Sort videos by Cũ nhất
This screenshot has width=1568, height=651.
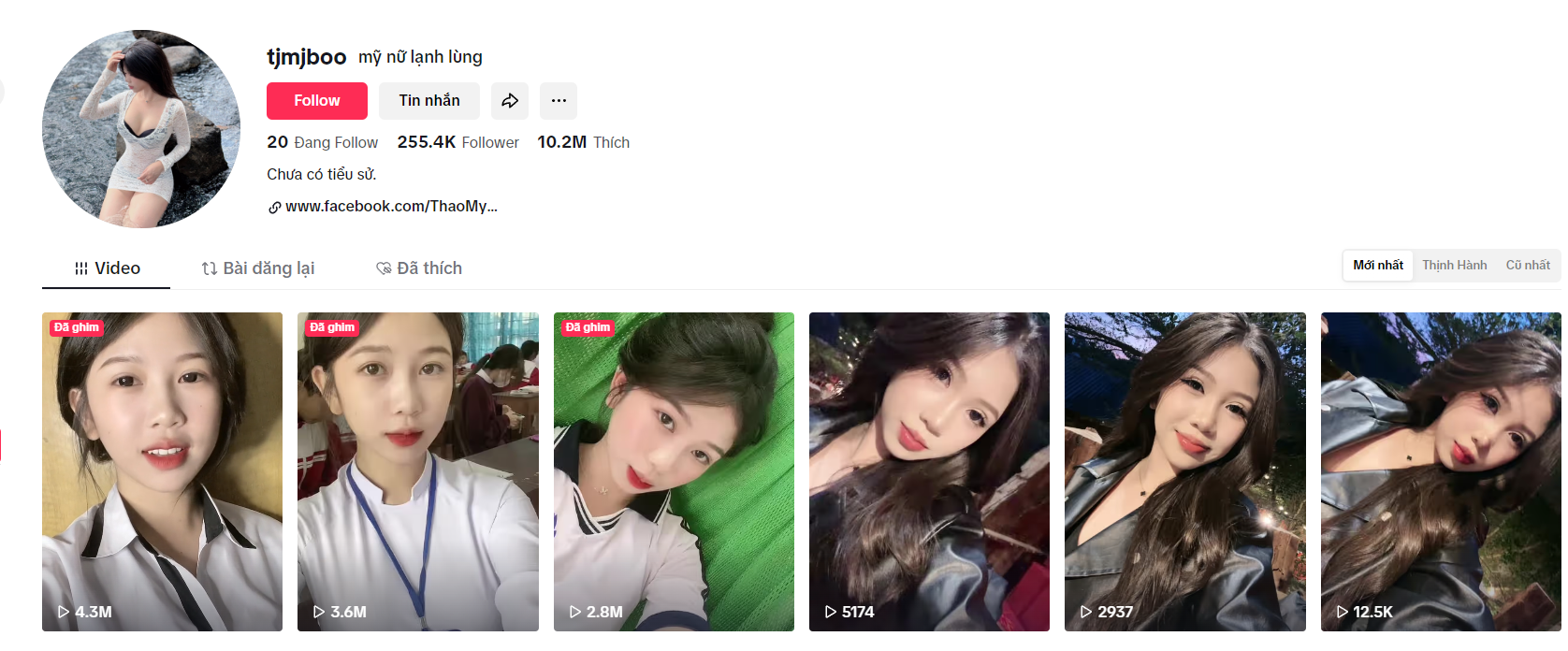1527,266
